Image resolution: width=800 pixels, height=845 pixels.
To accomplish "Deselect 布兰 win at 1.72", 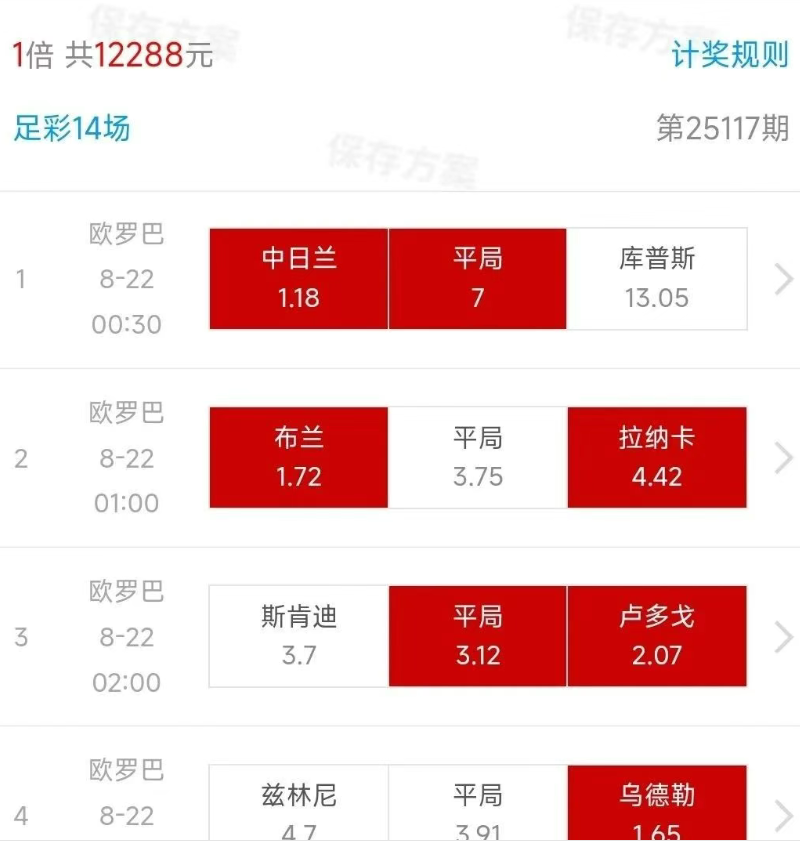I will pos(298,457).
